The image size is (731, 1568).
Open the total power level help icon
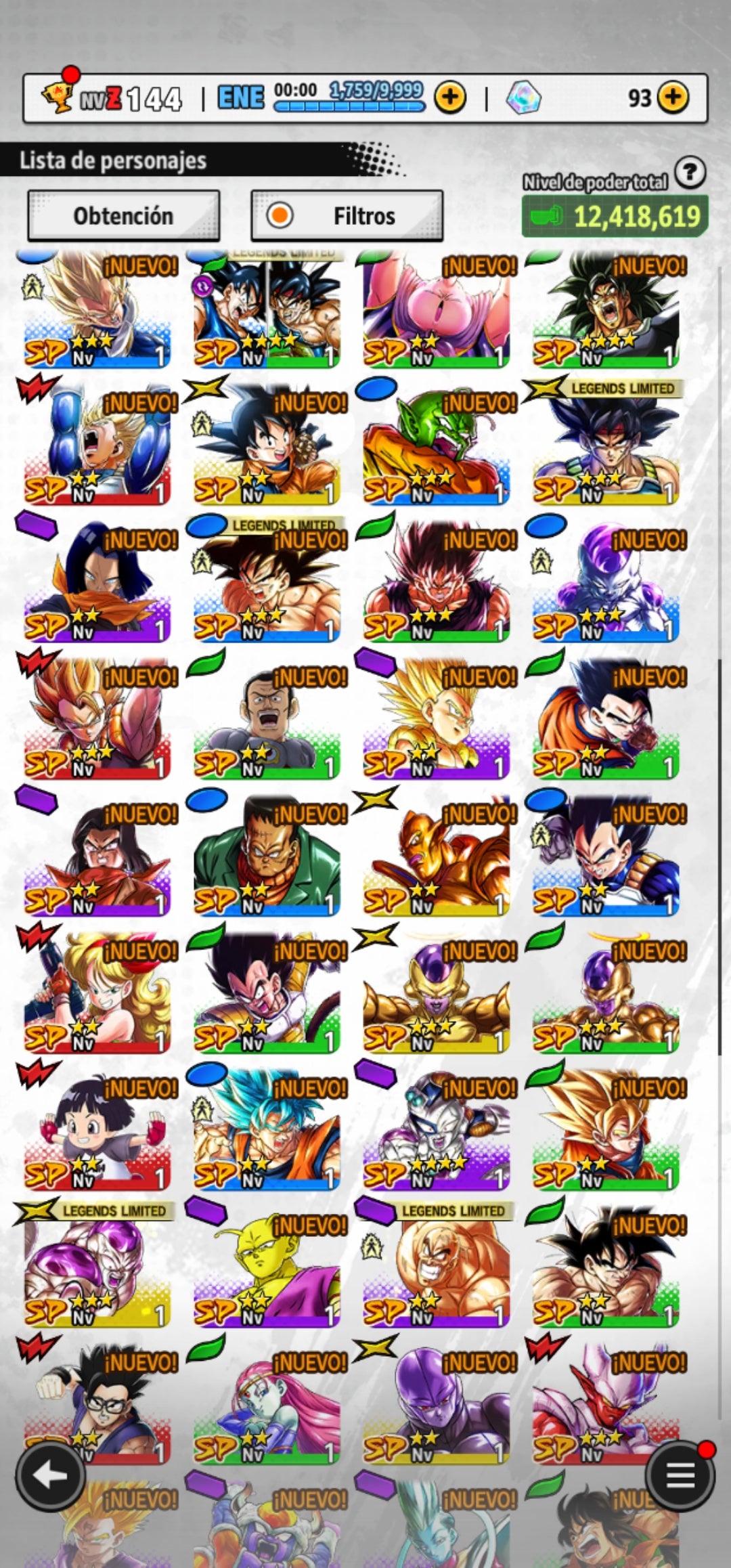click(x=690, y=173)
